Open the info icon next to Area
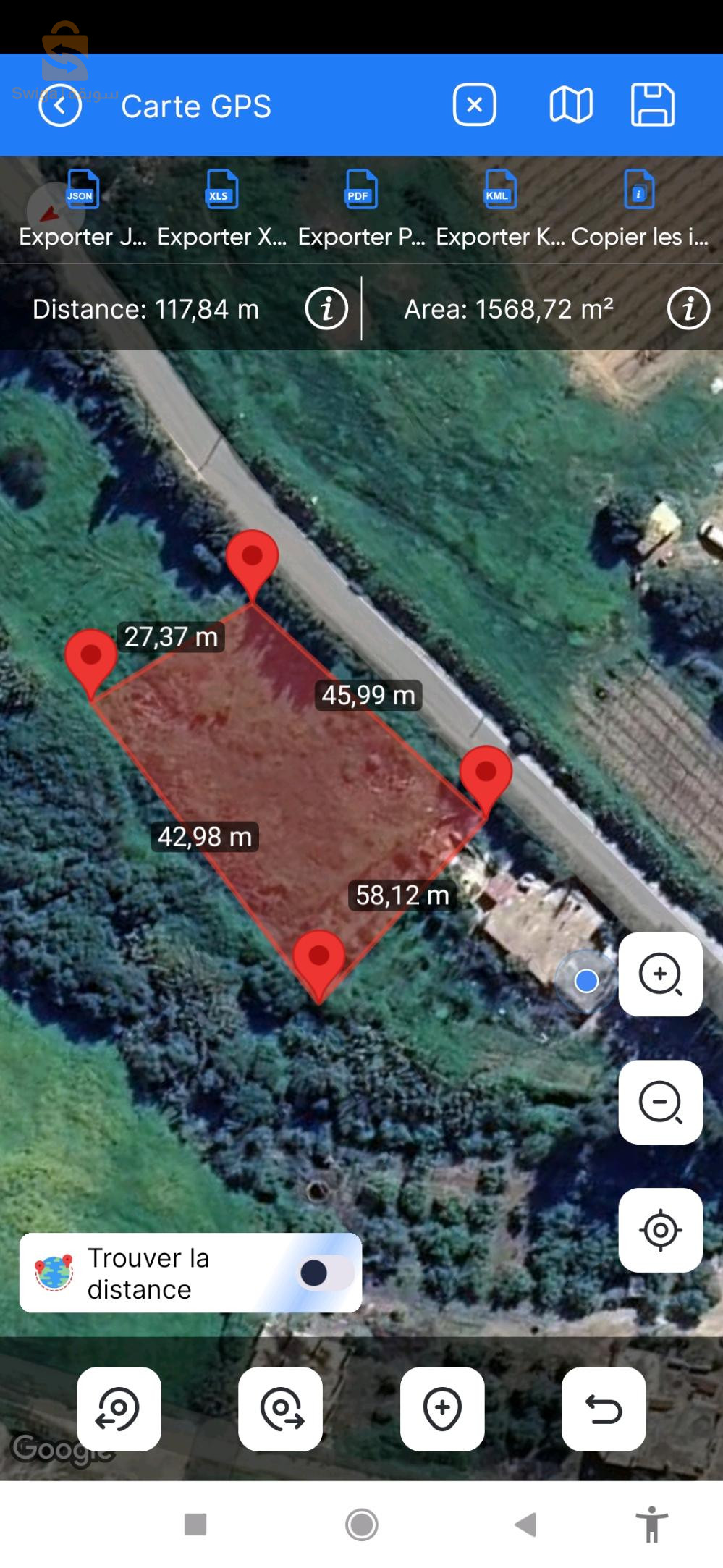This screenshot has width=723, height=1568. (688, 309)
